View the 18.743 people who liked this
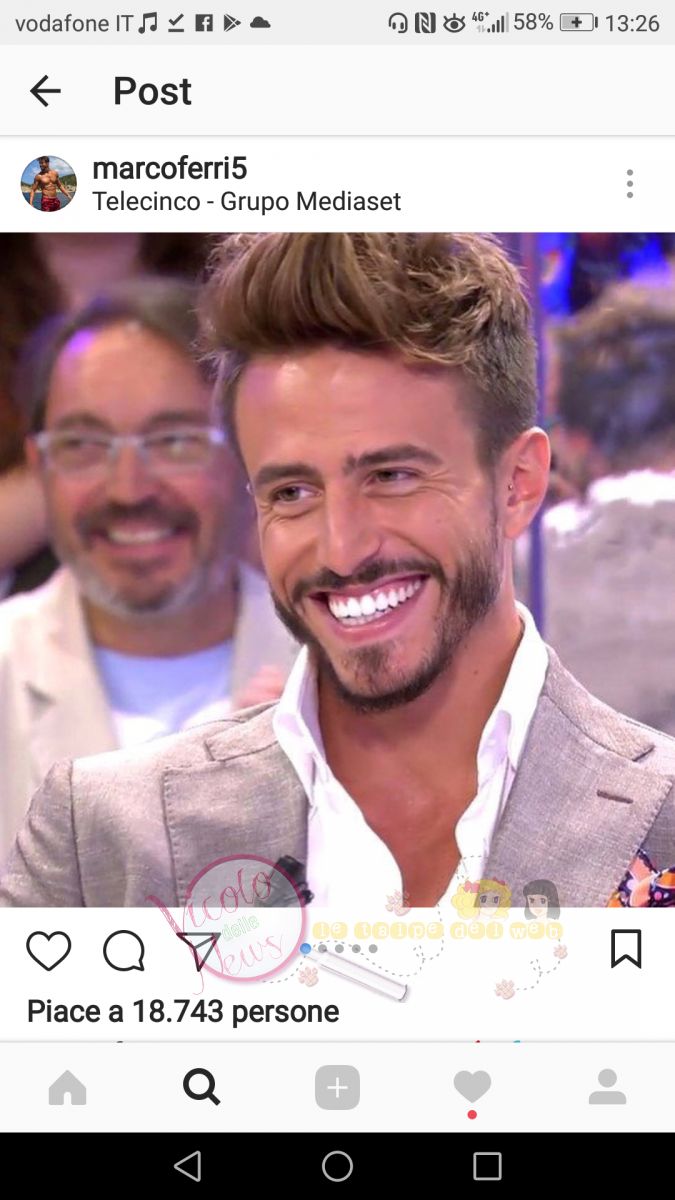This screenshot has width=675, height=1200. point(183,1011)
